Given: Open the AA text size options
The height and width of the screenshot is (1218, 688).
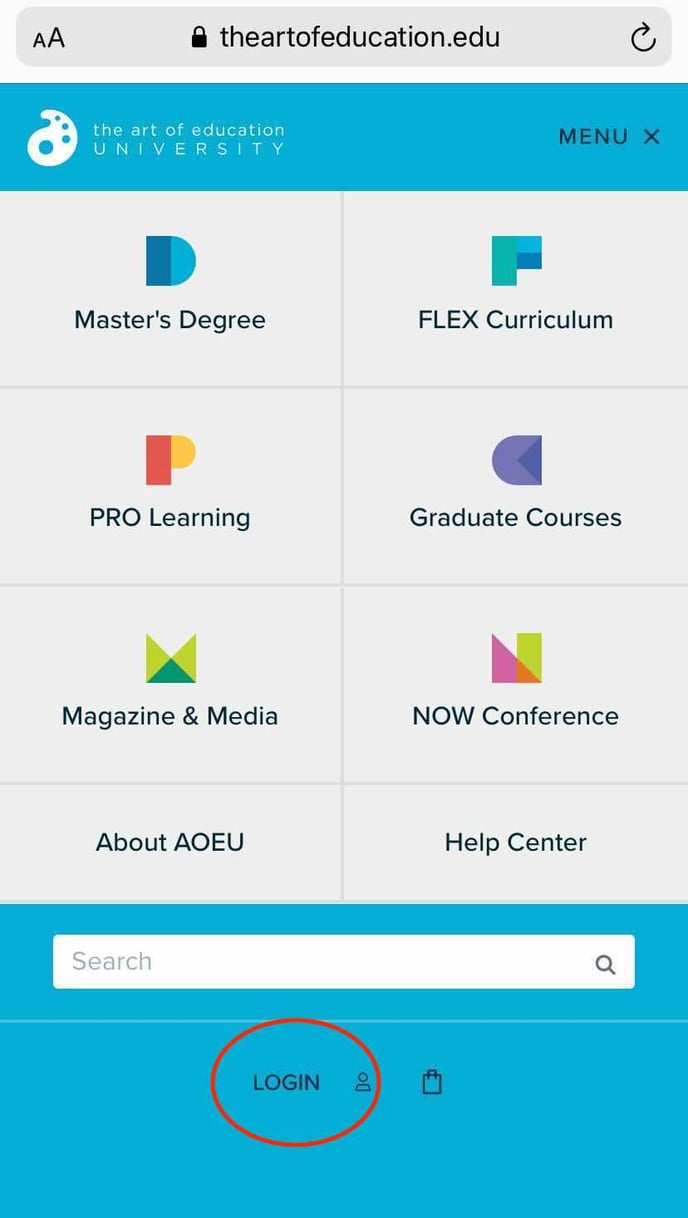Looking at the screenshot, I should tap(48, 38).
